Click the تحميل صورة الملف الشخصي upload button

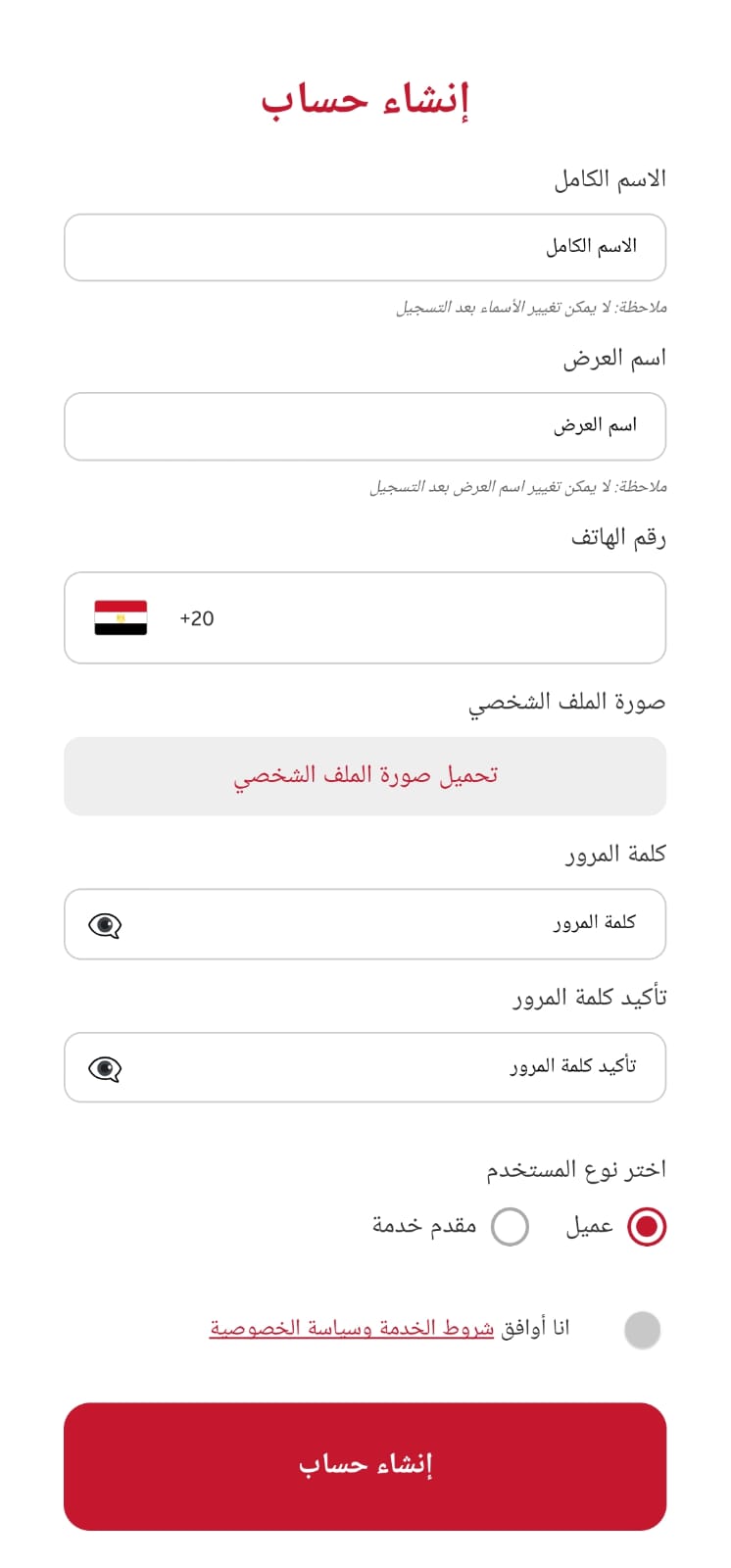365,775
